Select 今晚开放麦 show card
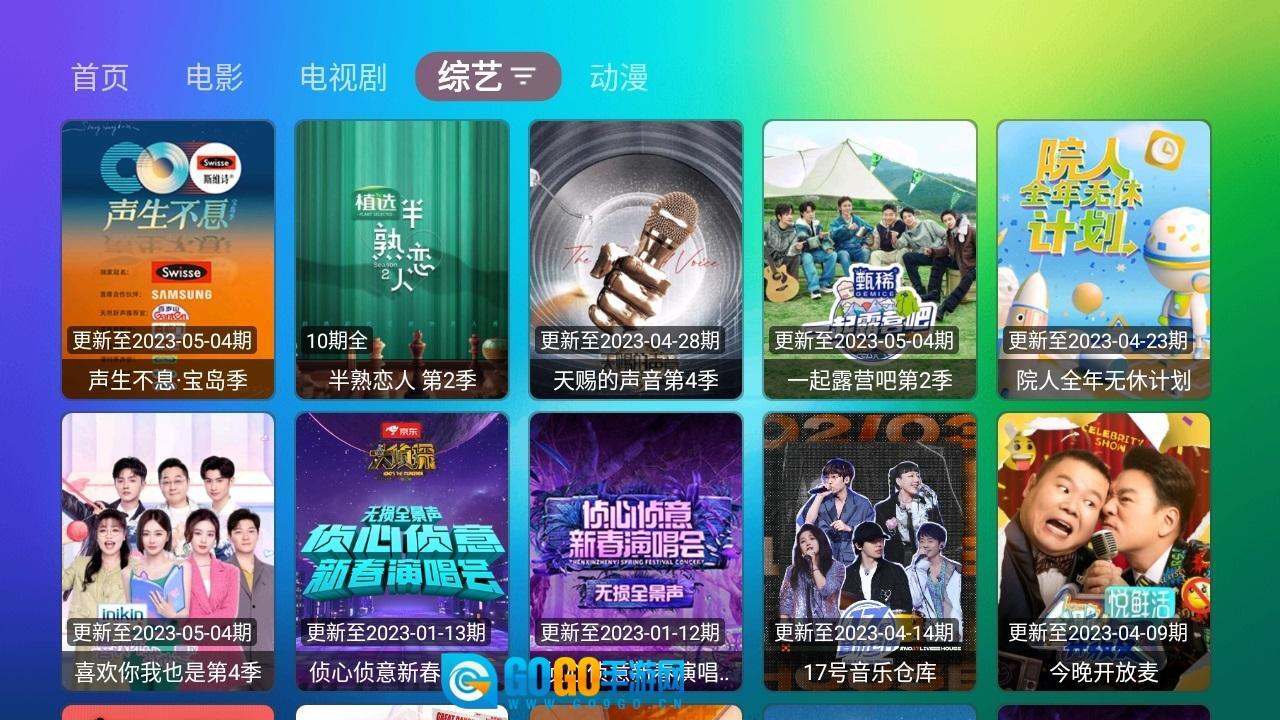This screenshot has width=1280, height=720. click(x=1104, y=550)
